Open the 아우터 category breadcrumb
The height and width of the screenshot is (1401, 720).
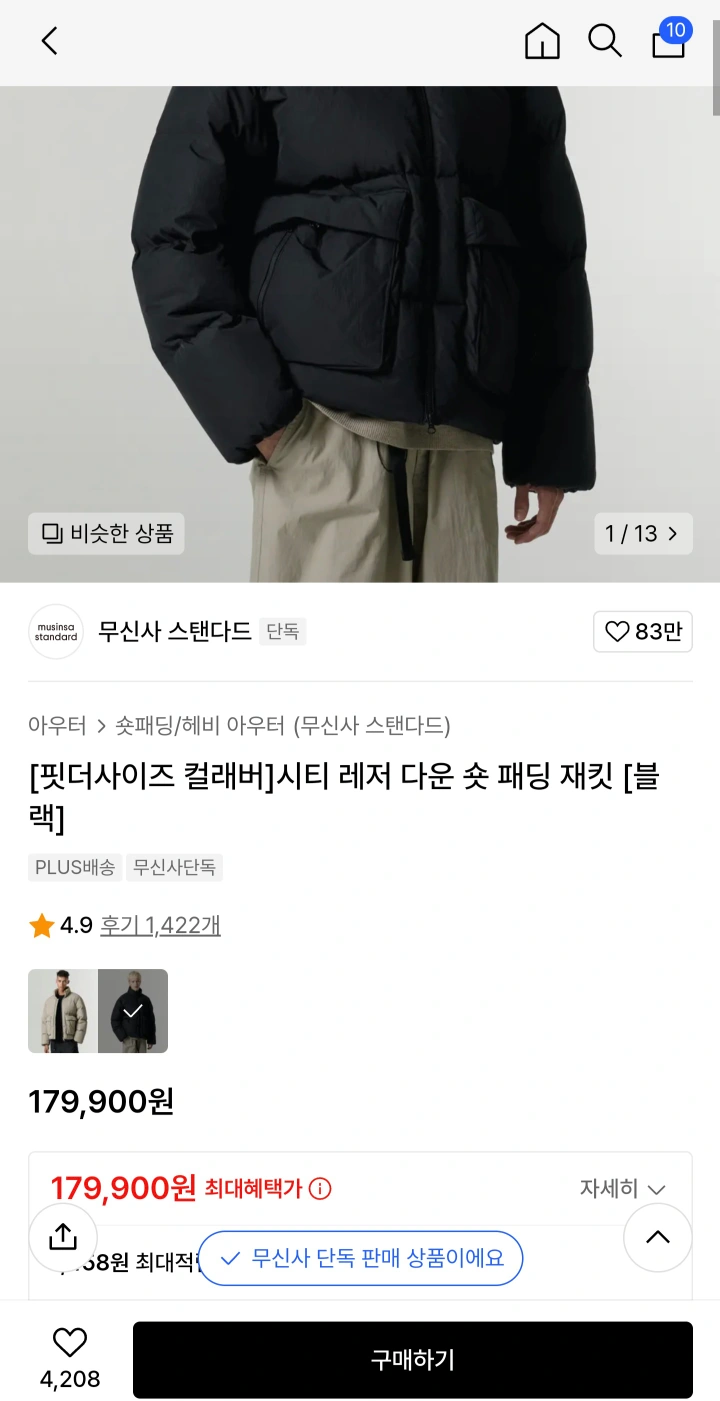coord(57,725)
